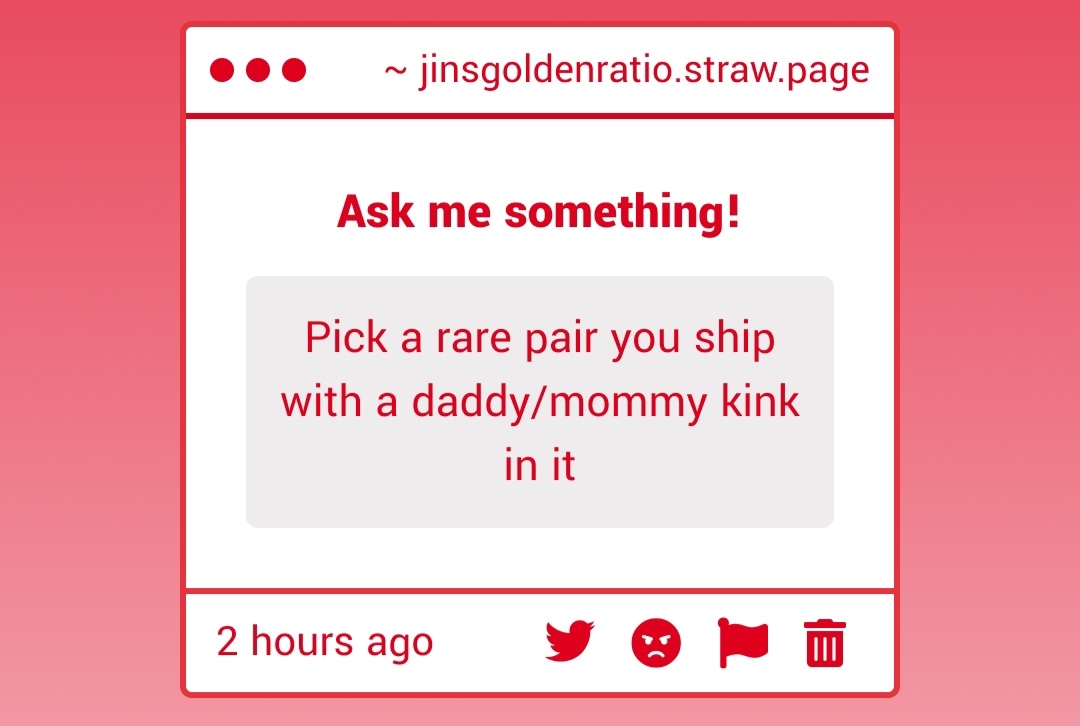Share this ask to Twitter
Screen dimensions: 1080x726
[x=569, y=642]
